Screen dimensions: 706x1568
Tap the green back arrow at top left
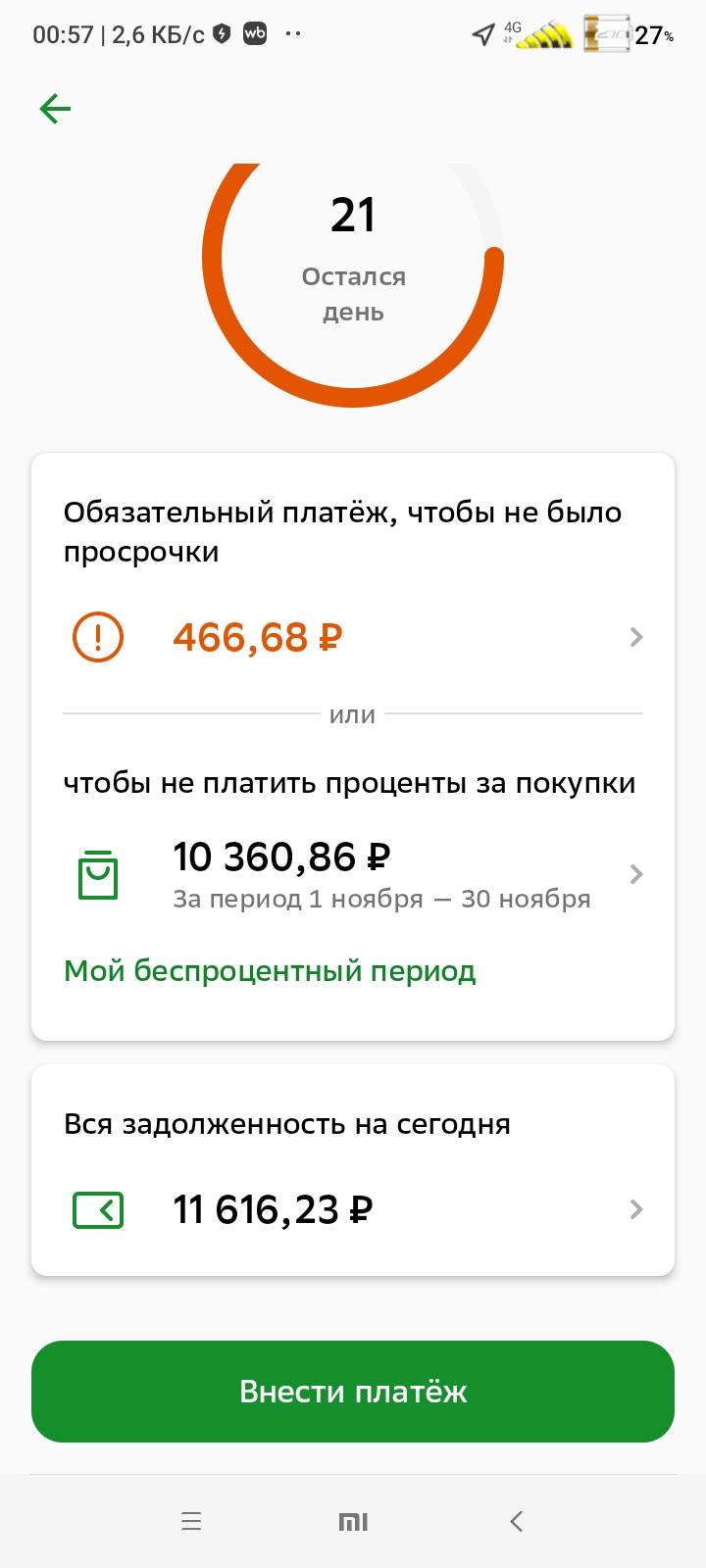54,109
